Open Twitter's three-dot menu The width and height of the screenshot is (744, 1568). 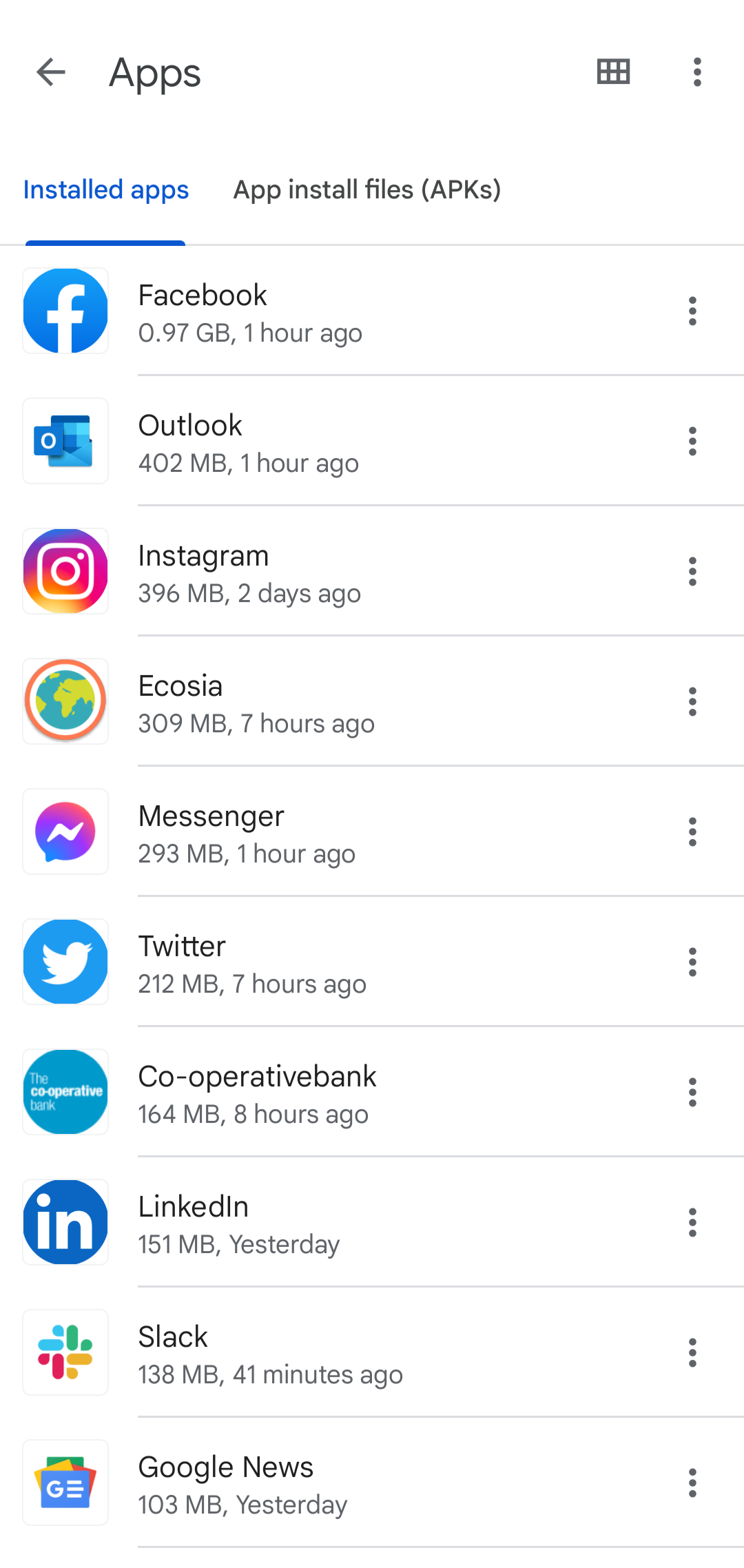[692, 962]
